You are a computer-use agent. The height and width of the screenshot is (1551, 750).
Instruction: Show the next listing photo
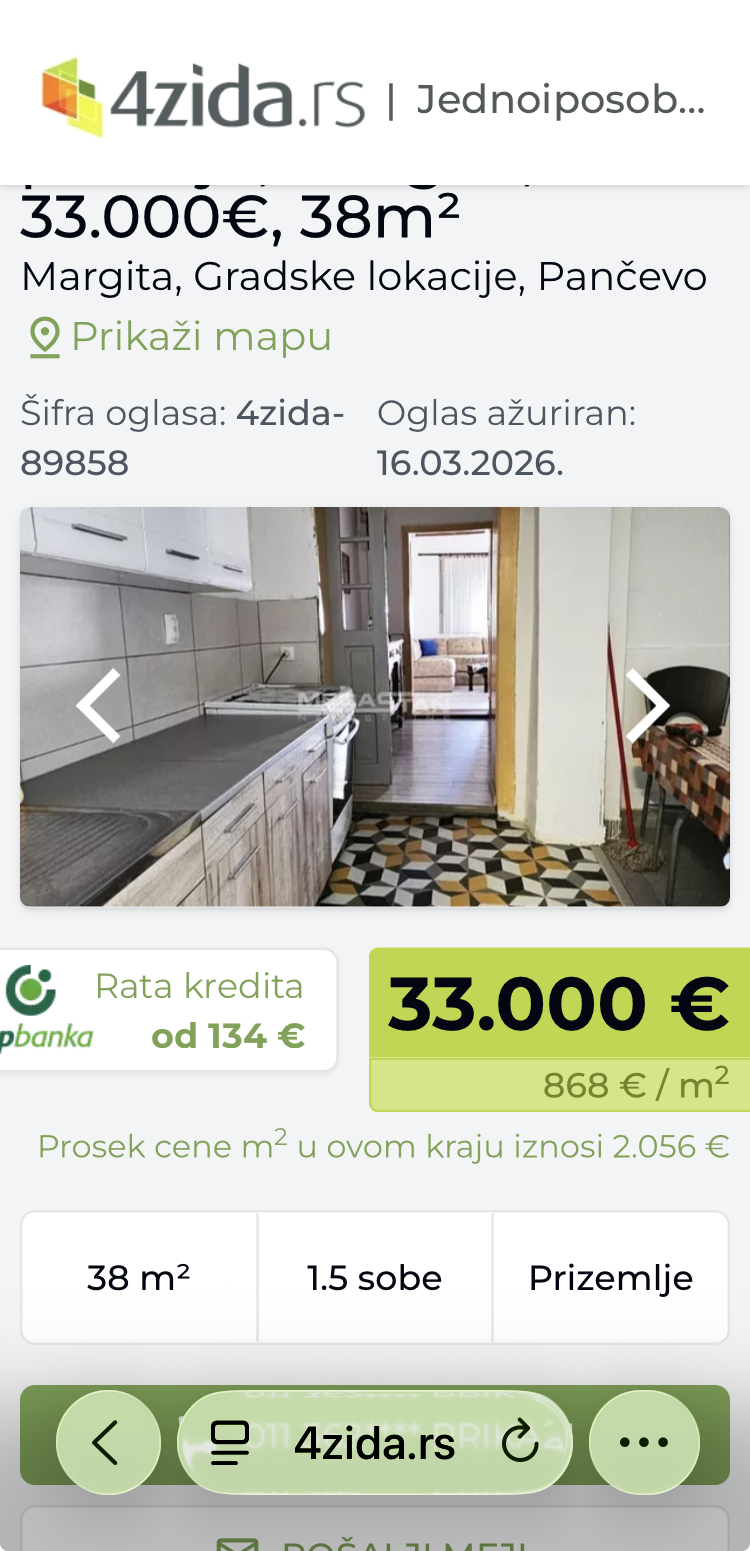647,705
